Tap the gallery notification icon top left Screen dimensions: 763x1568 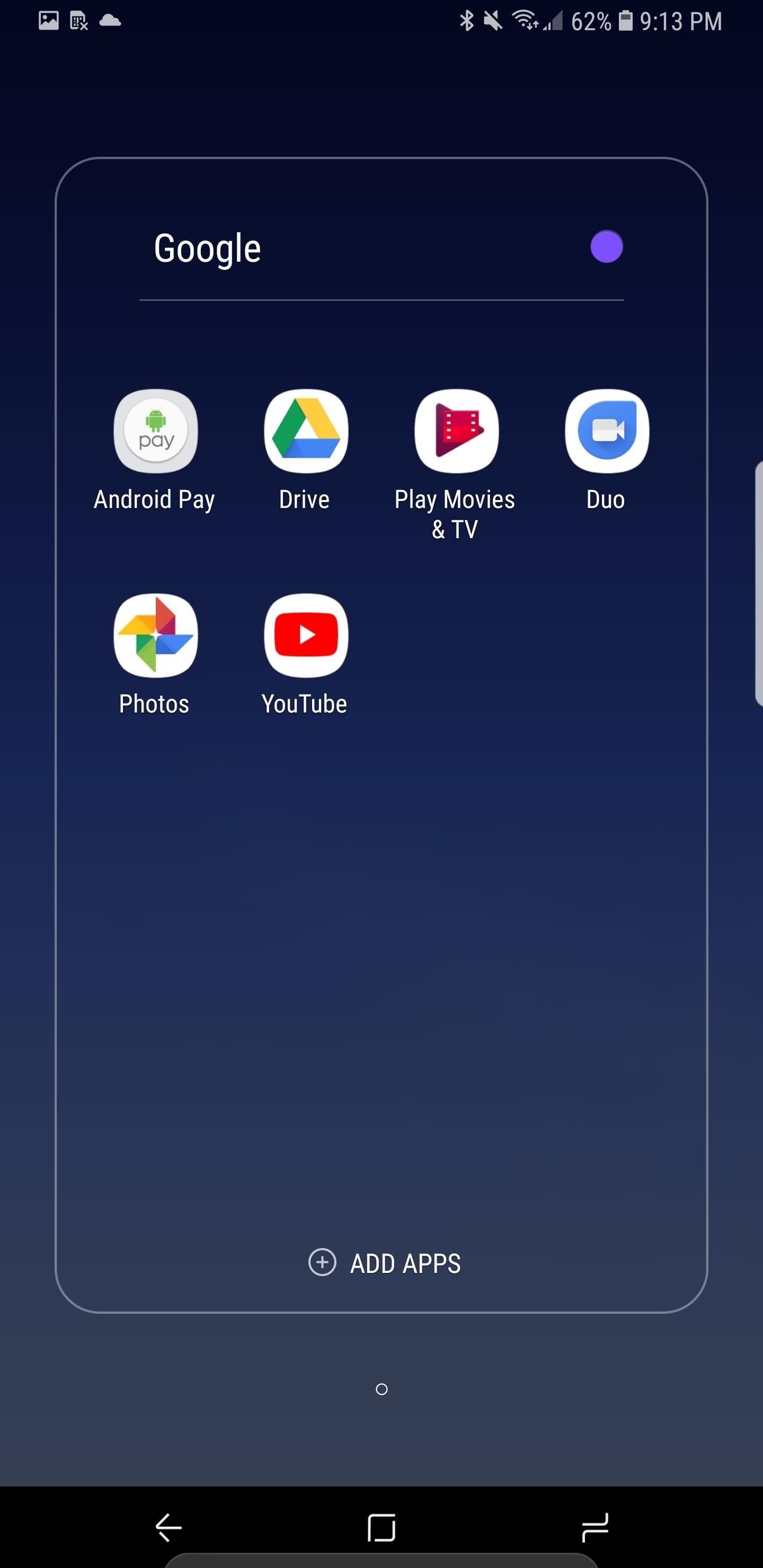[48, 20]
